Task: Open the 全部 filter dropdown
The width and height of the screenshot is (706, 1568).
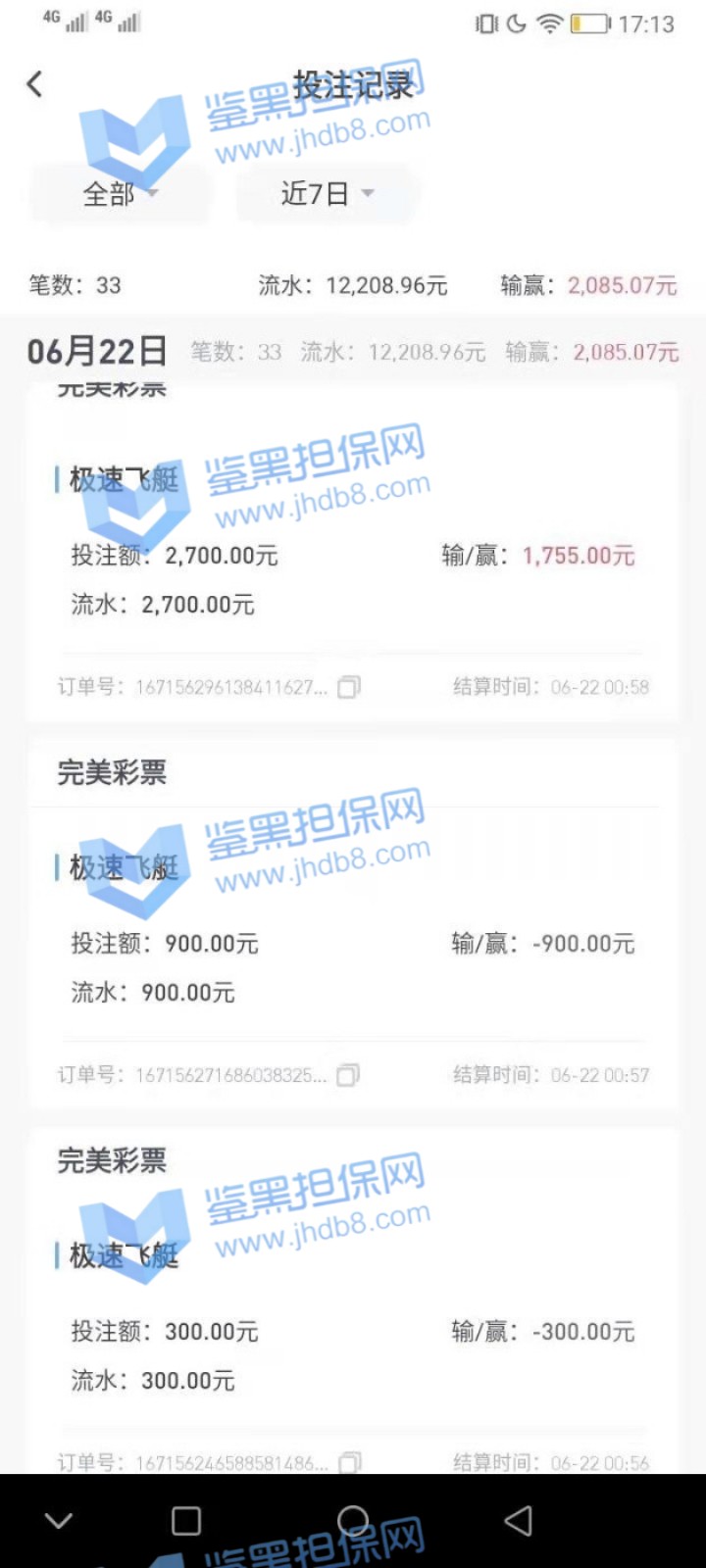Action: tap(120, 193)
